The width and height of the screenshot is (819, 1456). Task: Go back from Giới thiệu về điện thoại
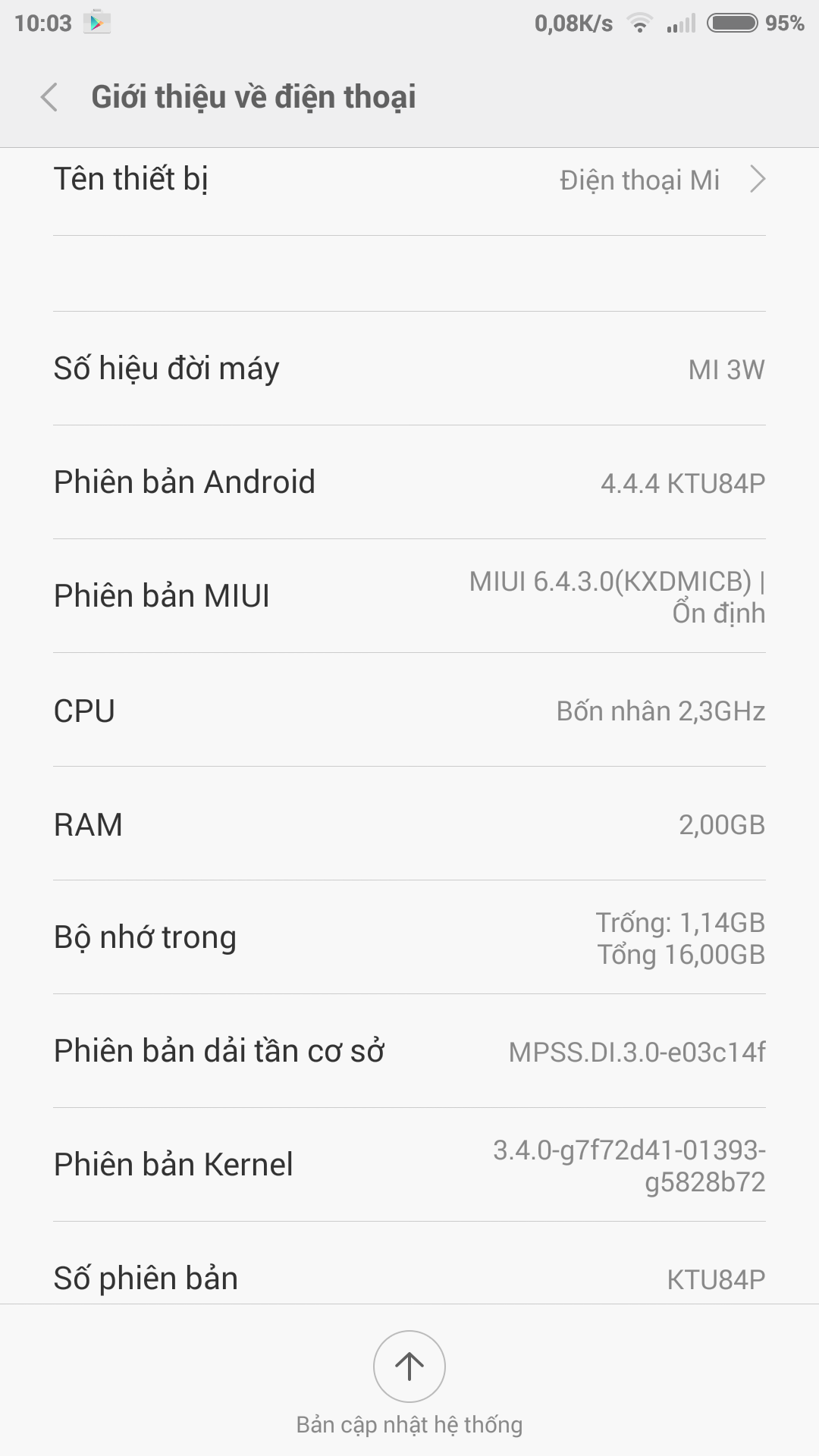(x=49, y=97)
